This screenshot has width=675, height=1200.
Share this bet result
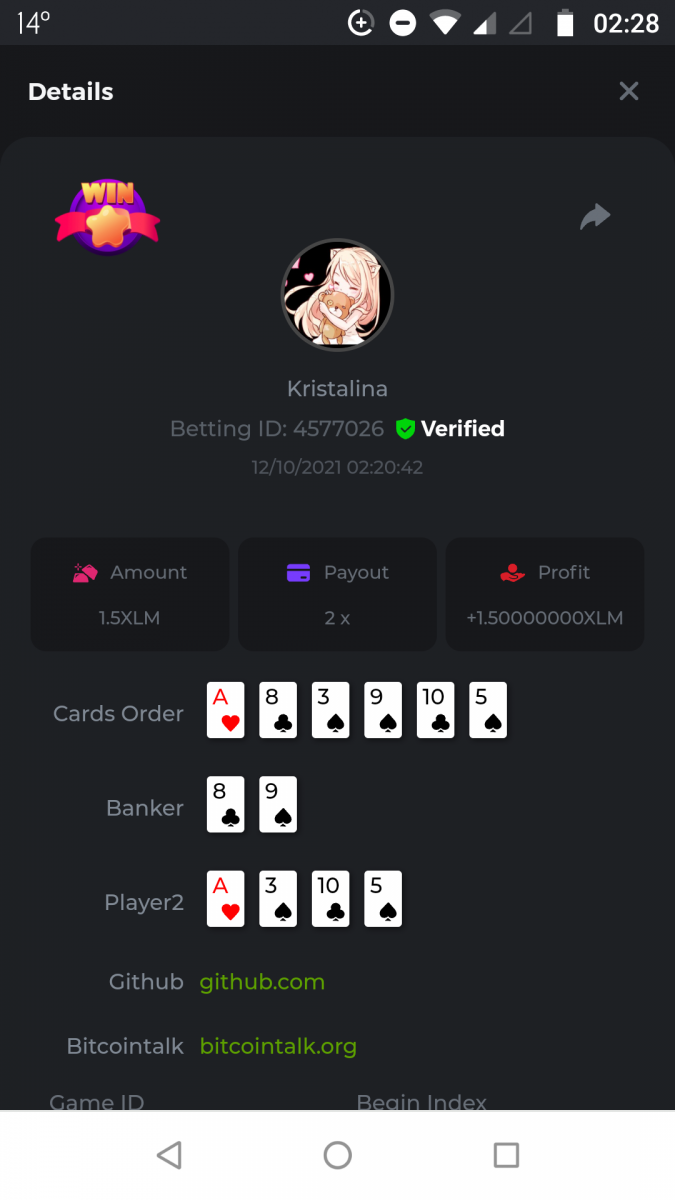[595, 216]
